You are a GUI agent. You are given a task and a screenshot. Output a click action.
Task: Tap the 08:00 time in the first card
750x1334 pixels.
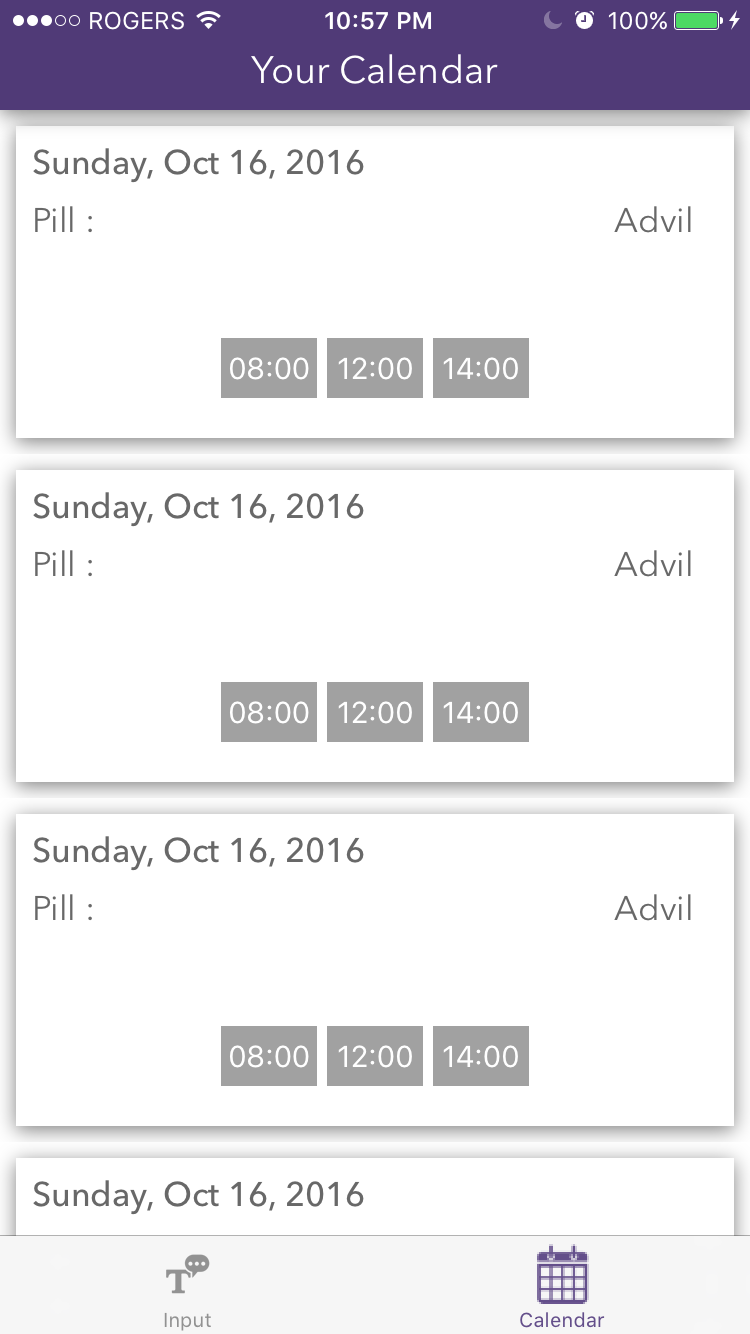coord(269,368)
